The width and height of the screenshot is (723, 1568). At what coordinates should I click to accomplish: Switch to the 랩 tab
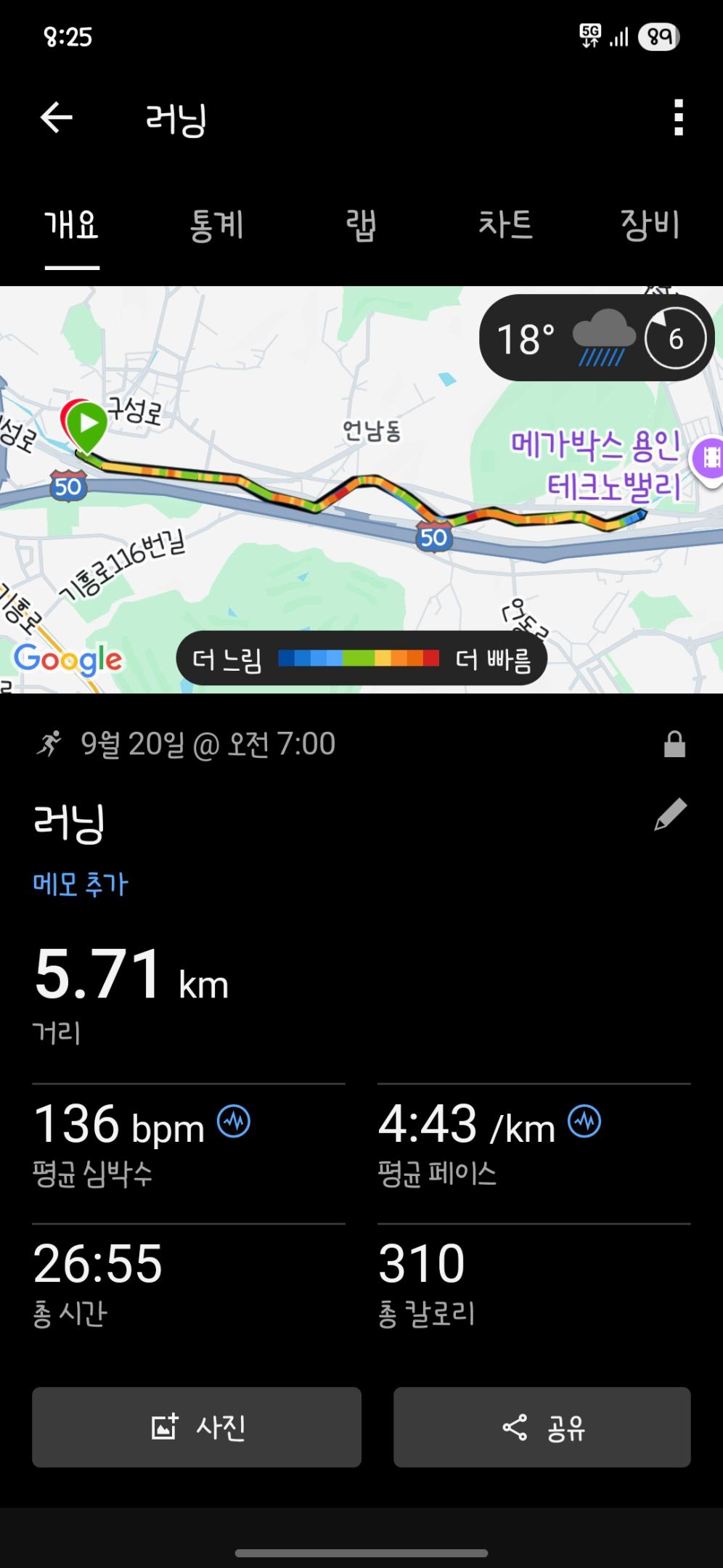coord(361,225)
